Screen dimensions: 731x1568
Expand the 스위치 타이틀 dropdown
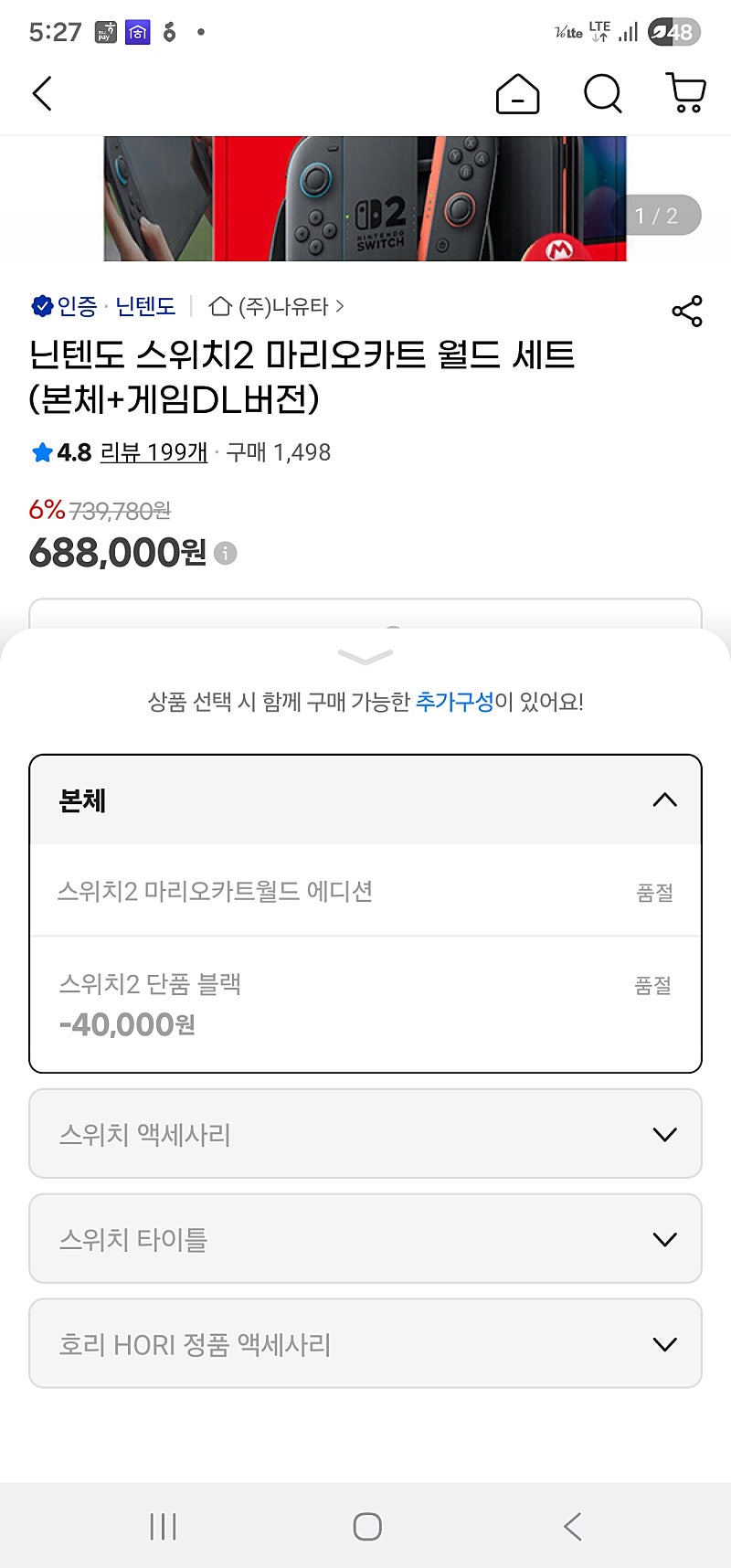click(x=365, y=1239)
